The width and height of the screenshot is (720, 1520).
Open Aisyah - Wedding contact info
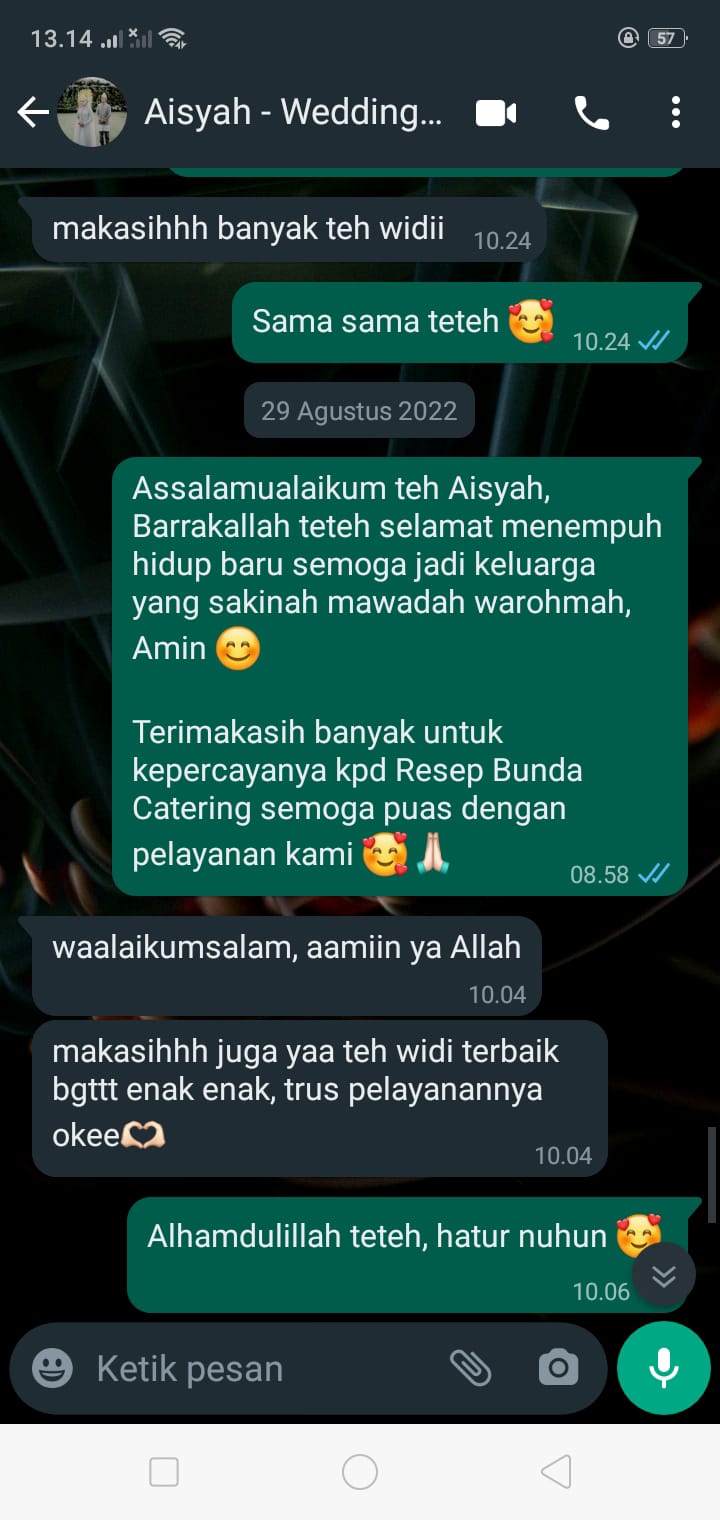point(293,112)
